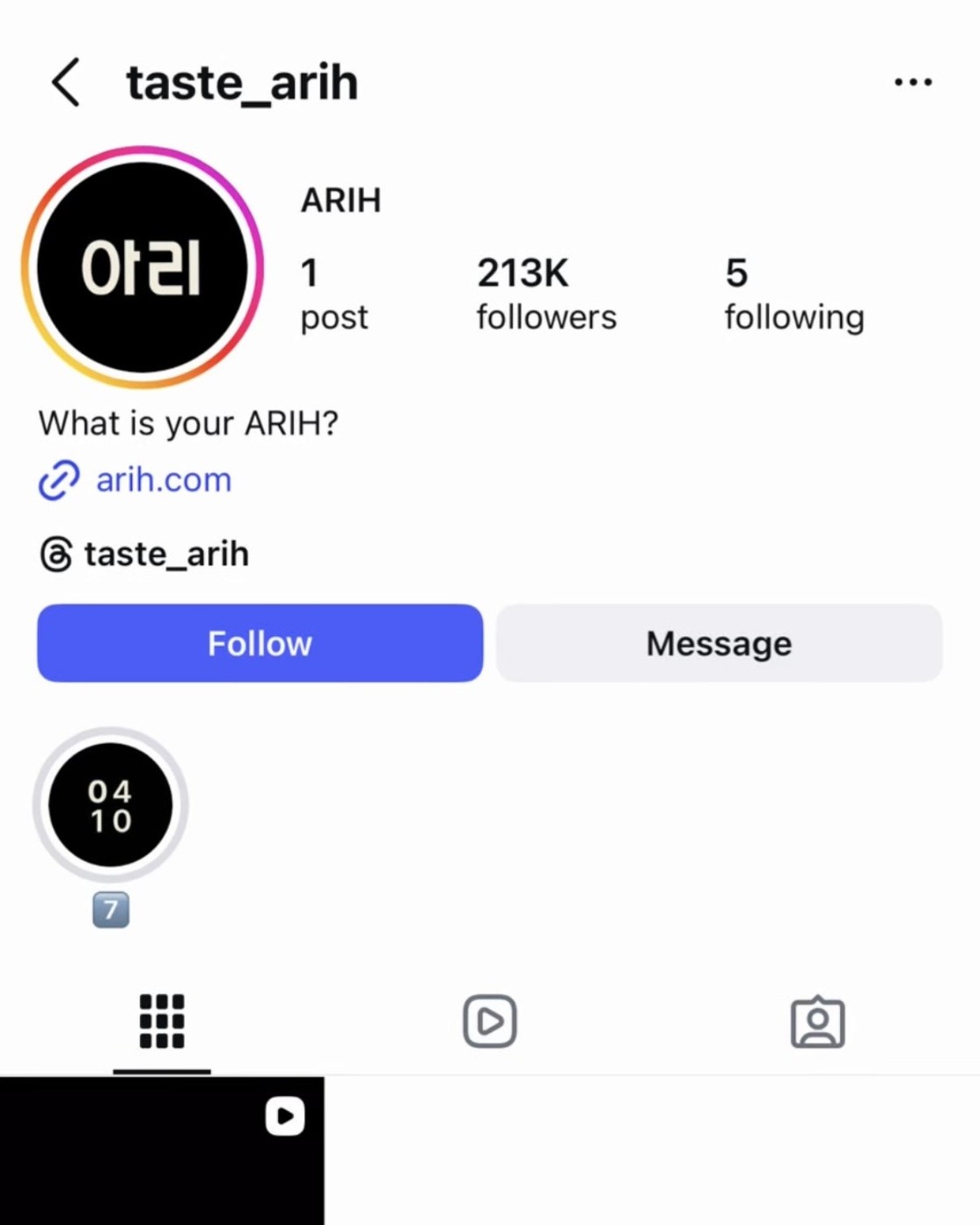Open the taste_arih Threads profile
The width and height of the screenshot is (980, 1225).
[x=165, y=554]
